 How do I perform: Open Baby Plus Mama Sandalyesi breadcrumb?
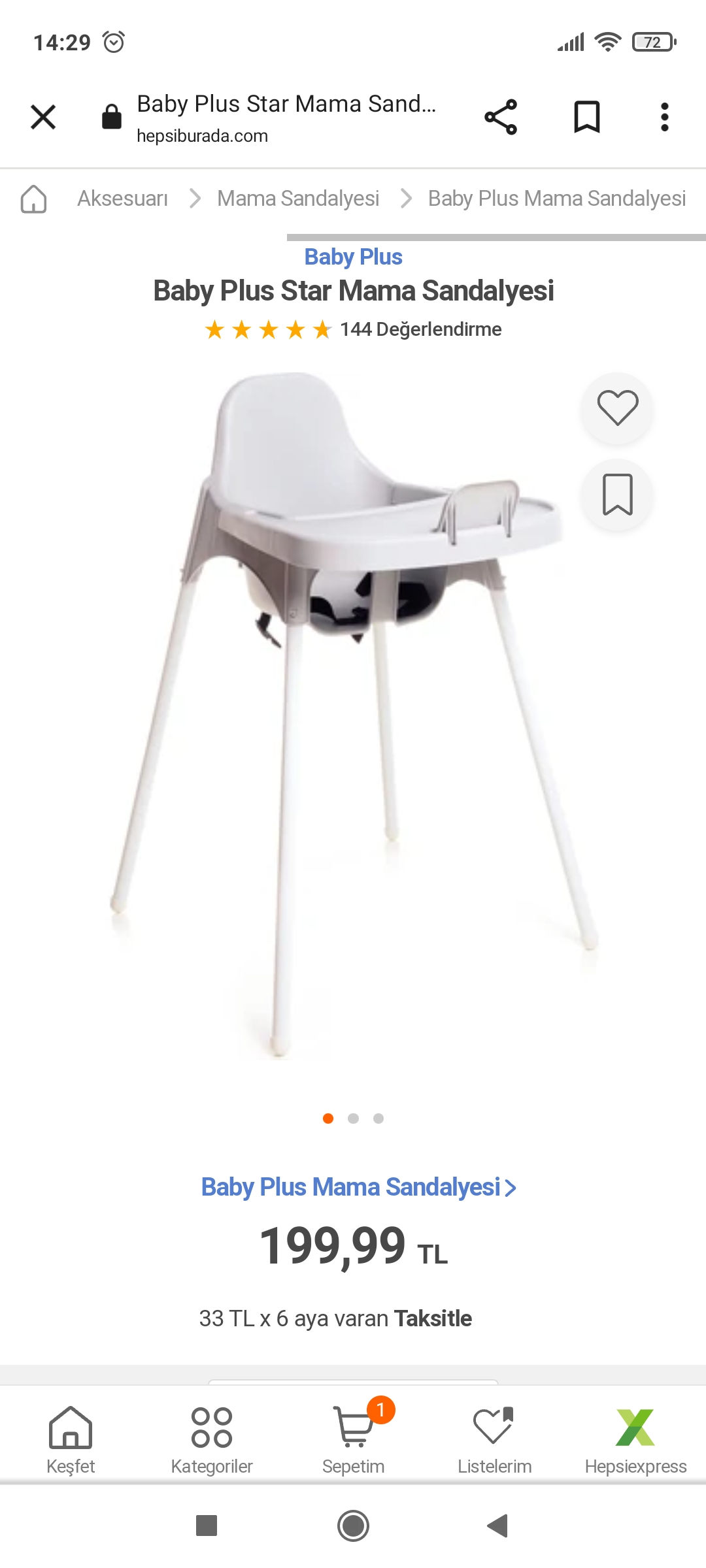[x=556, y=199]
